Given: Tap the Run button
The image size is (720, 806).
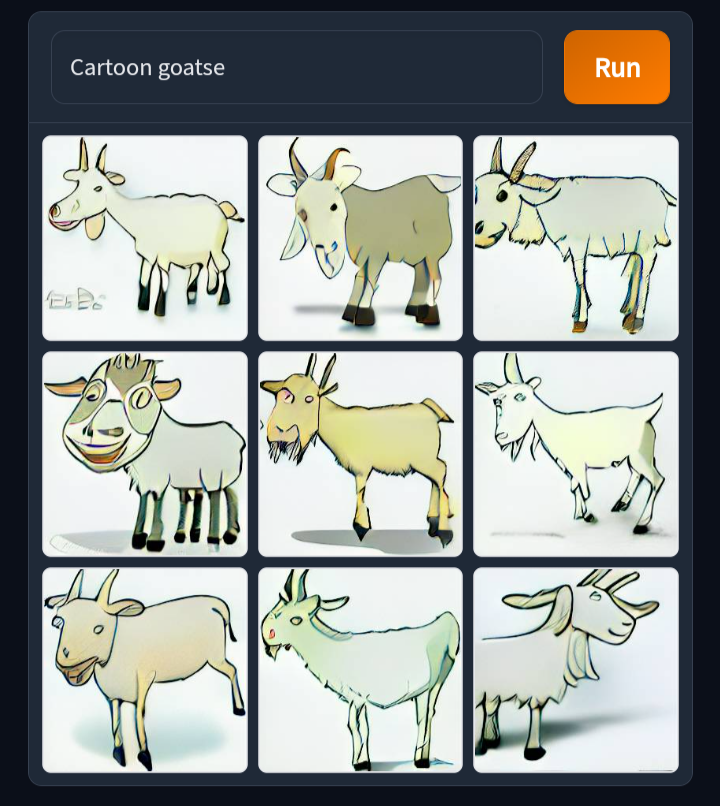Looking at the screenshot, I should tap(616, 67).
